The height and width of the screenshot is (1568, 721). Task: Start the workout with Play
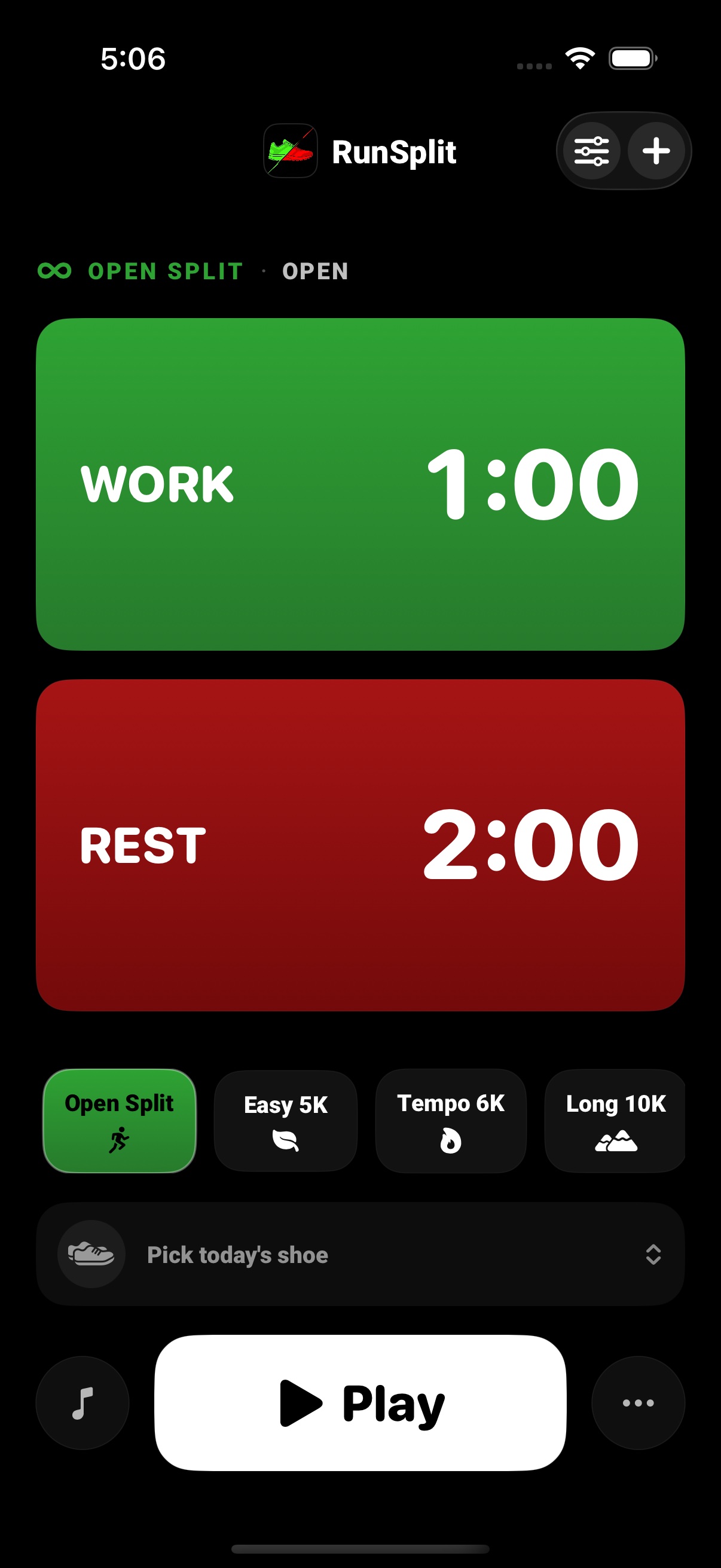(x=360, y=1402)
